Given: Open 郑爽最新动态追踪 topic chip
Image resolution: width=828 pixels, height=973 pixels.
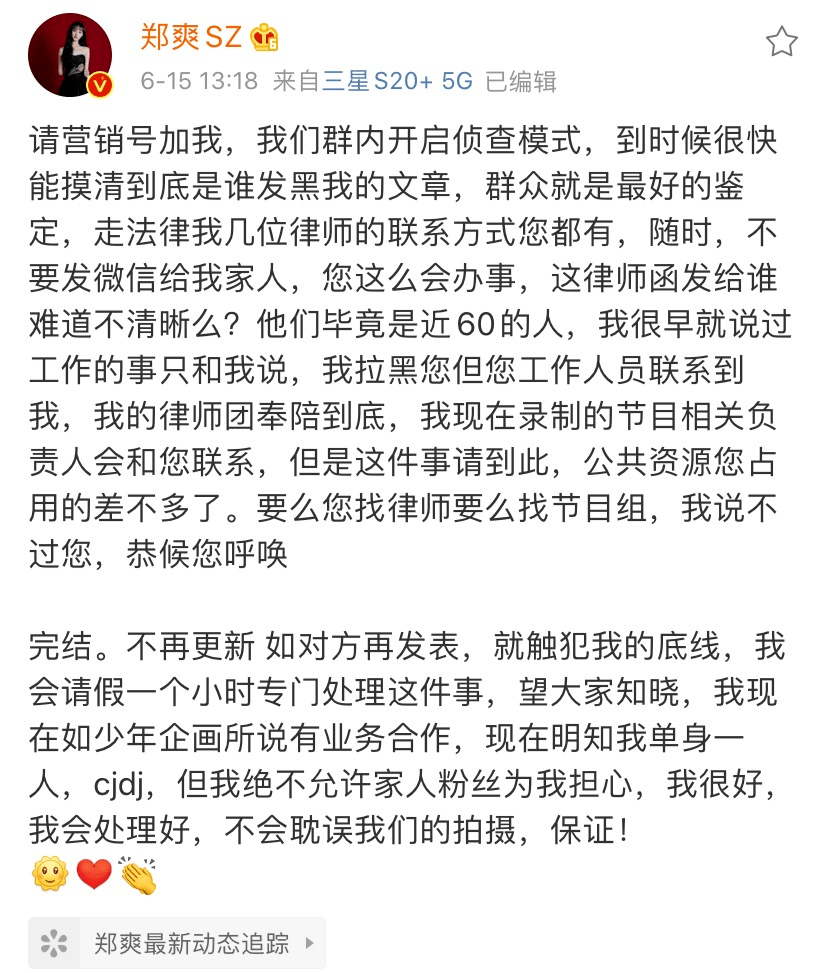Looking at the screenshot, I should [x=178, y=942].
